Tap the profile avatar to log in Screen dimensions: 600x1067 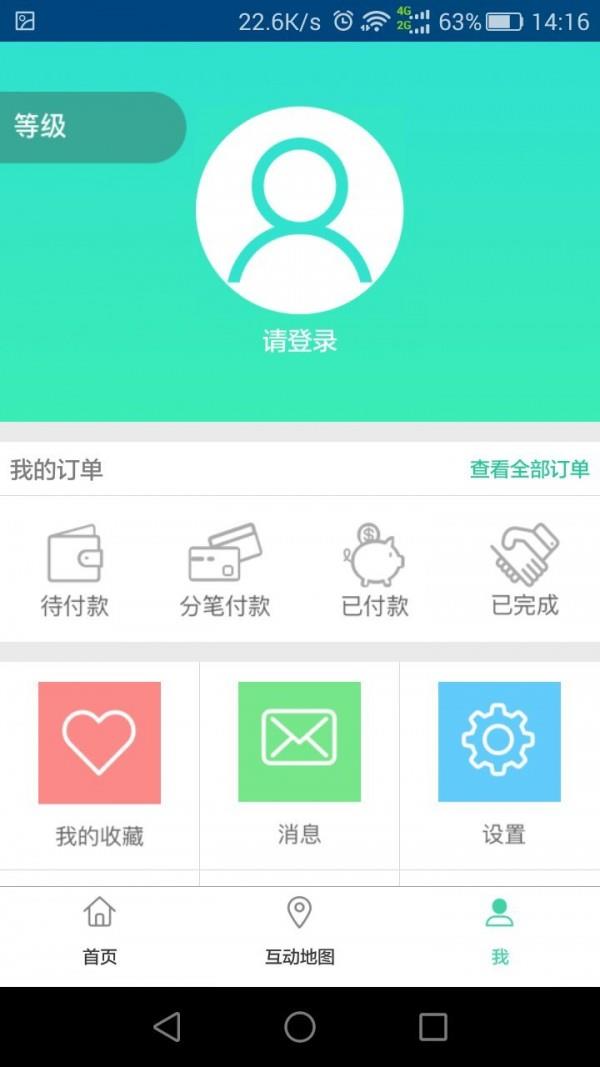coord(299,210)
